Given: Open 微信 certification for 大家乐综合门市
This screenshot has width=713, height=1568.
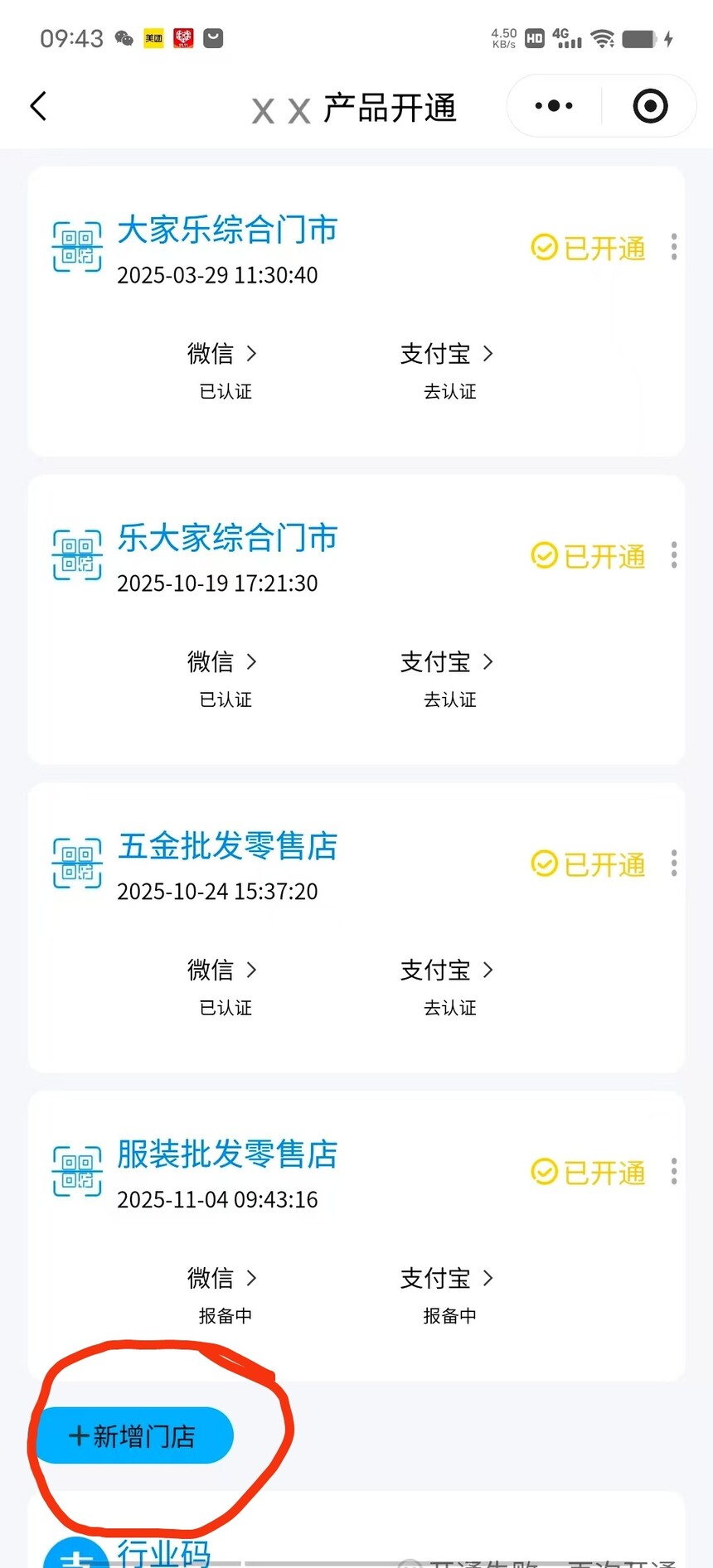Looking at the screenshot, I should 222,355.
